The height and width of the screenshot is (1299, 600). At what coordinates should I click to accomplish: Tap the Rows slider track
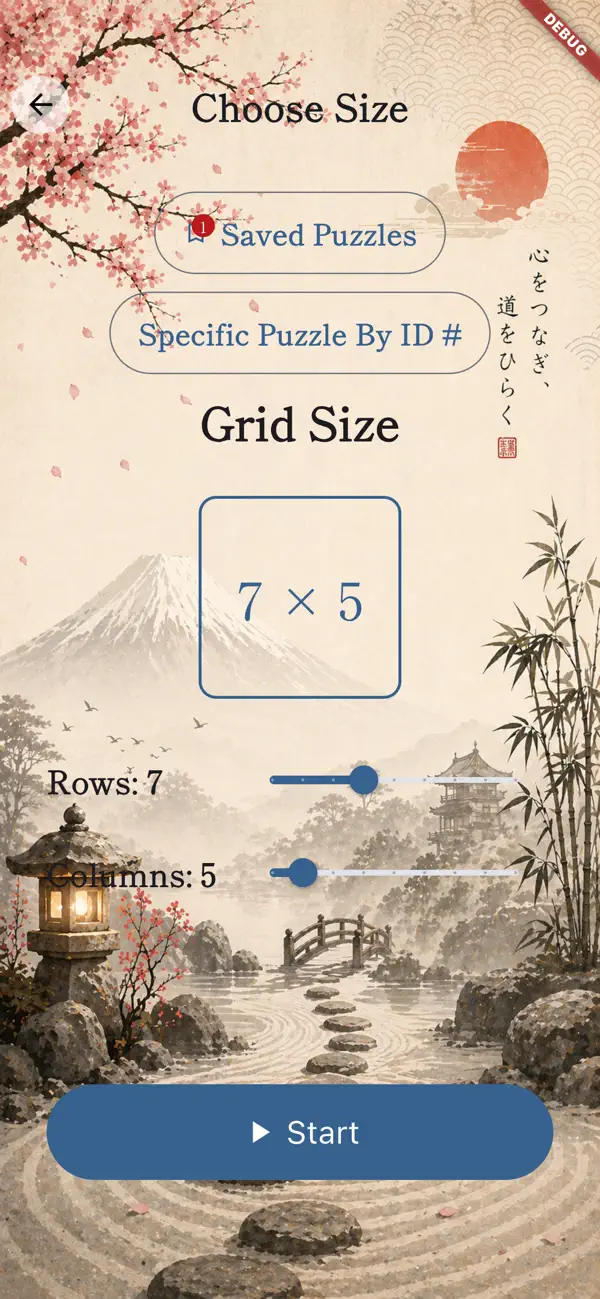point(394,780)
